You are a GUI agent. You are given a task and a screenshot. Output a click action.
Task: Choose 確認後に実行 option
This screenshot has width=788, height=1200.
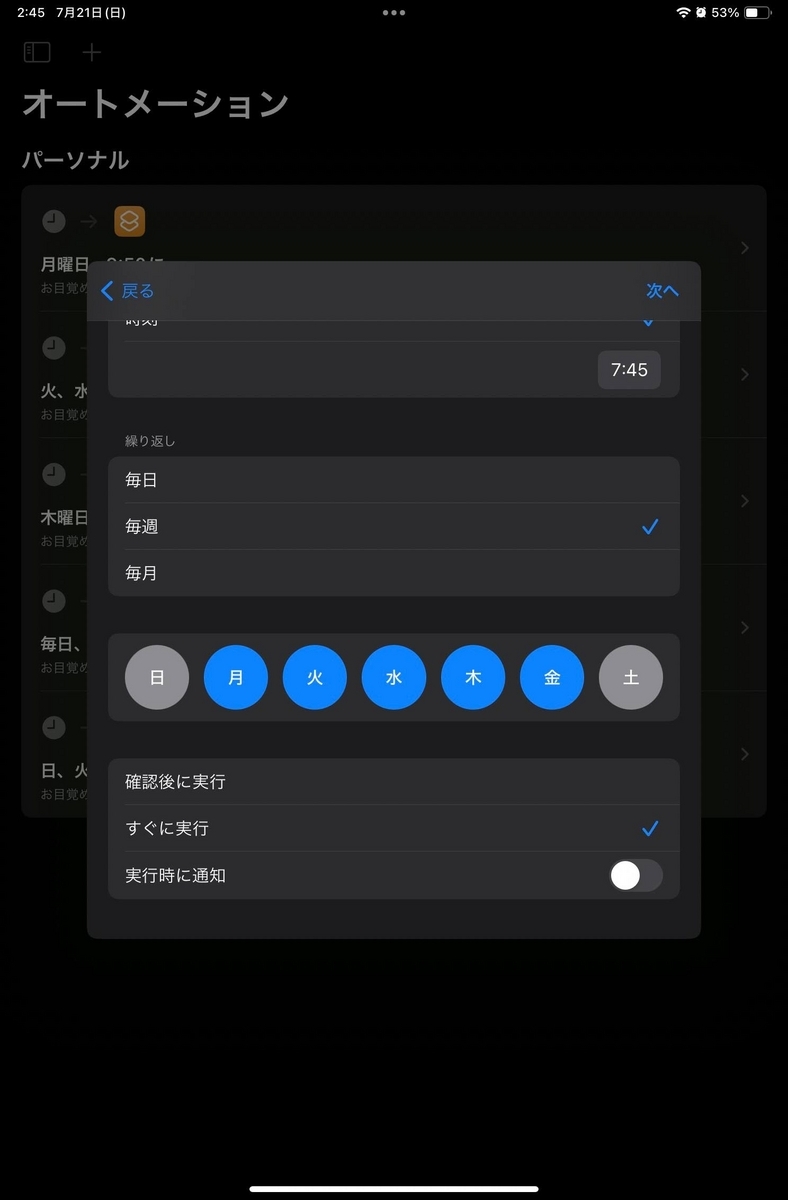pos(394,782)
